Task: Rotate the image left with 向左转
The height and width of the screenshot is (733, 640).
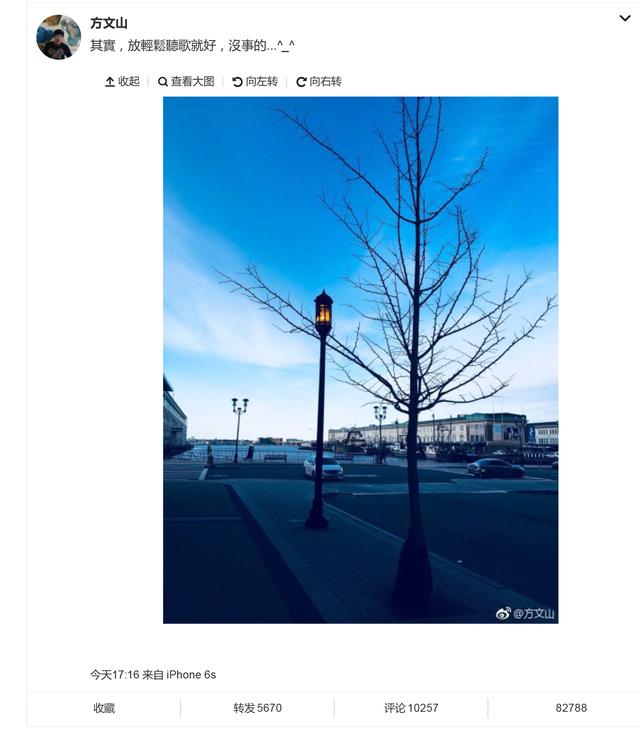Action: click(x=255, y=82)
